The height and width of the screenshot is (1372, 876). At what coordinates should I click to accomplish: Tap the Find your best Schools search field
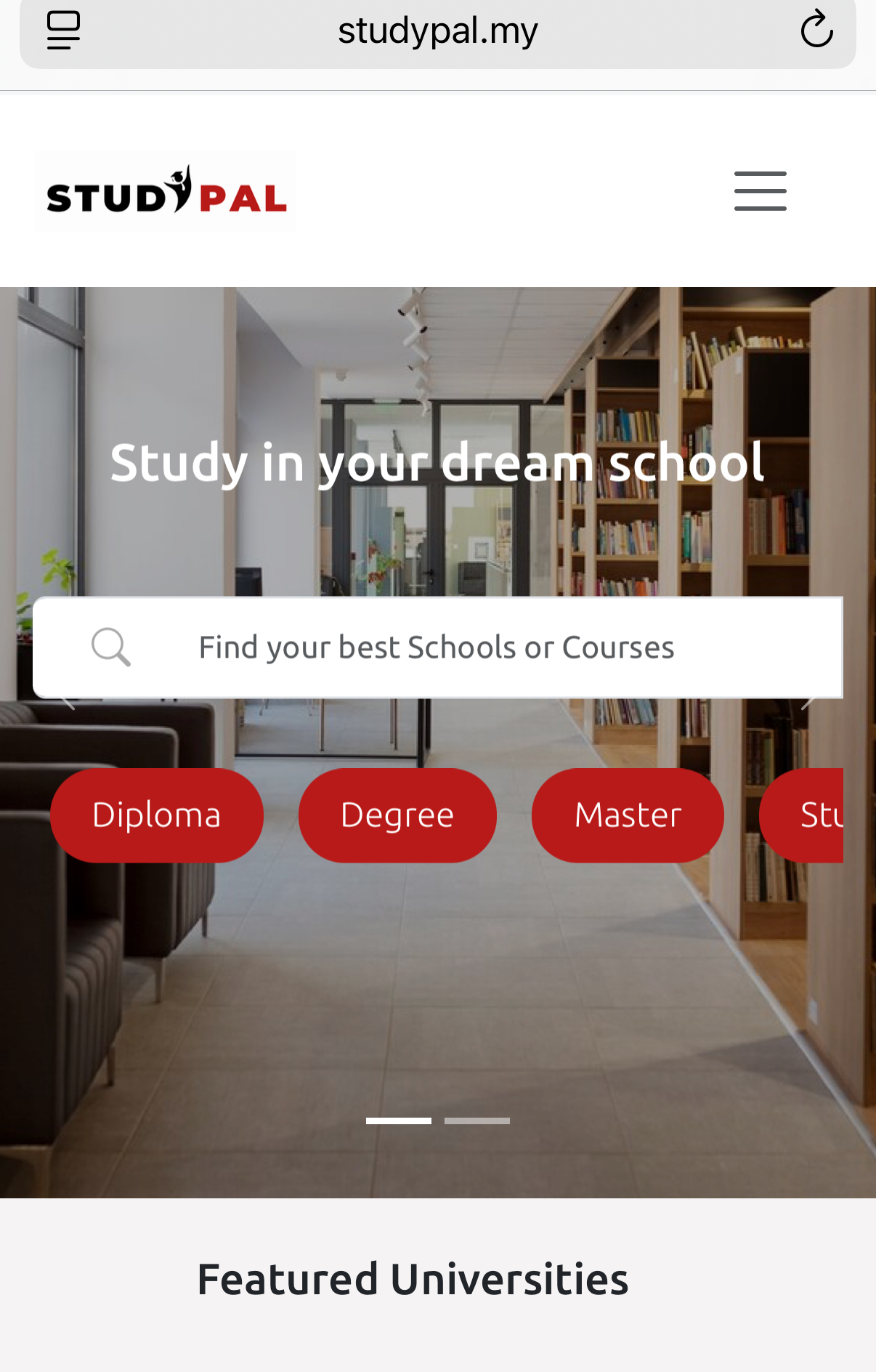(436, 647)
